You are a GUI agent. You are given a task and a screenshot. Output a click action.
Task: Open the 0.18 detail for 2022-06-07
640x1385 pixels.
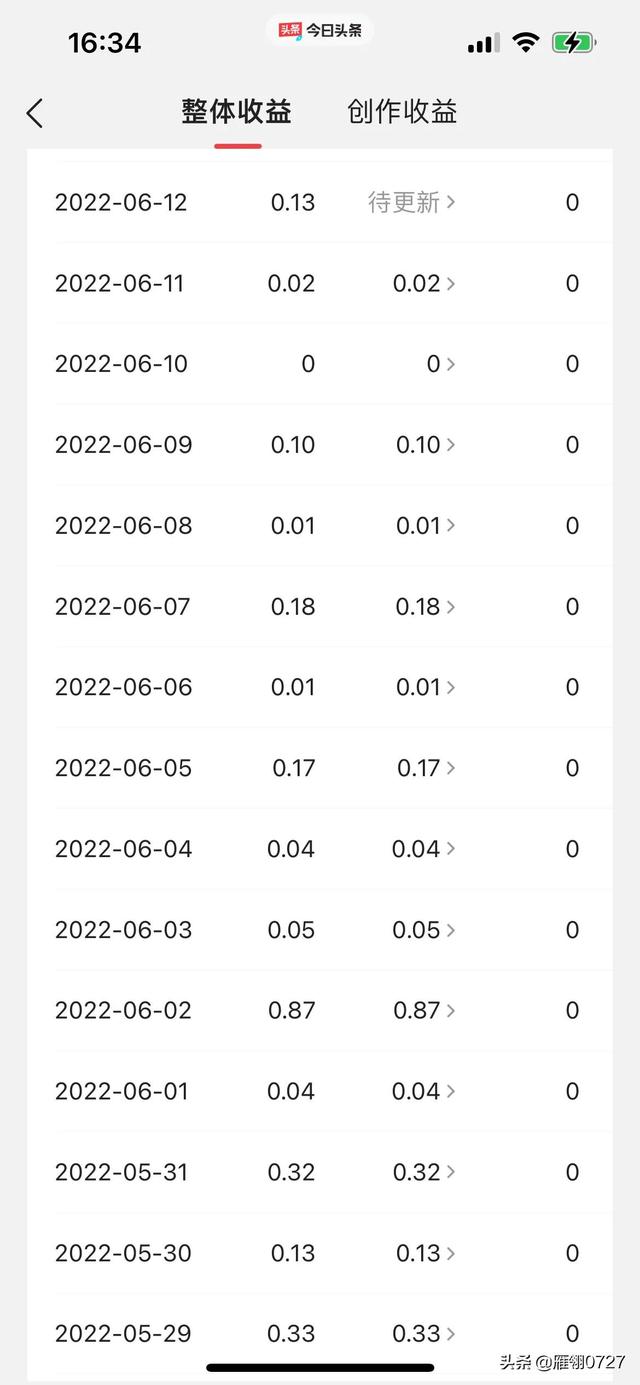pos(426,606)
